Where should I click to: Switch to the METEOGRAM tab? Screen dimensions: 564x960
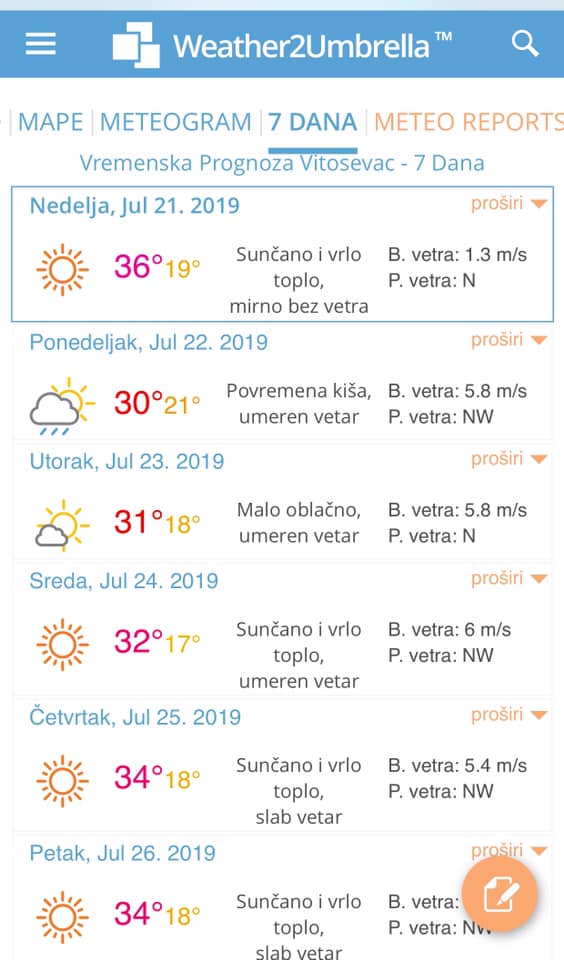pyautogui.click(x=175, y=122)
